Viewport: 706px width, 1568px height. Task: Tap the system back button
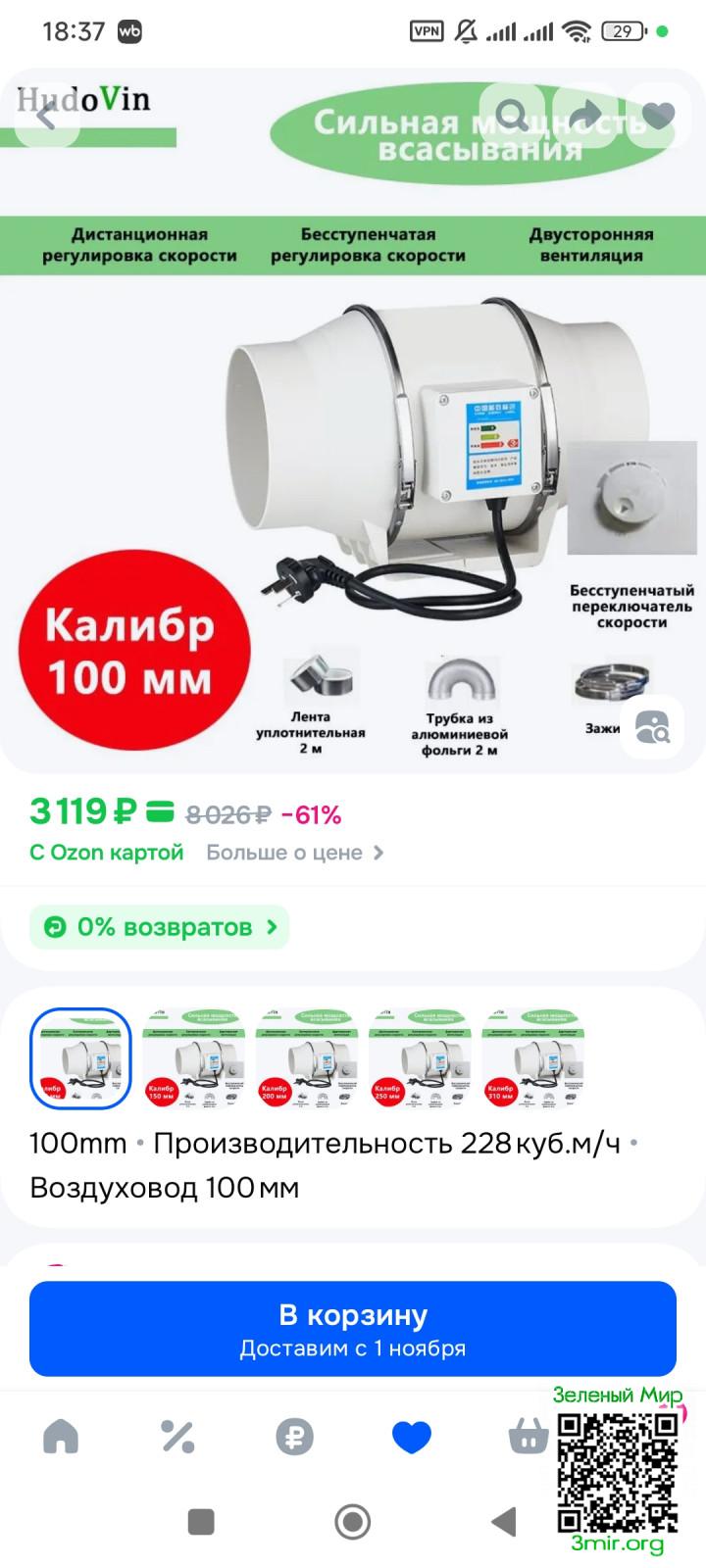click(504, 1522)
